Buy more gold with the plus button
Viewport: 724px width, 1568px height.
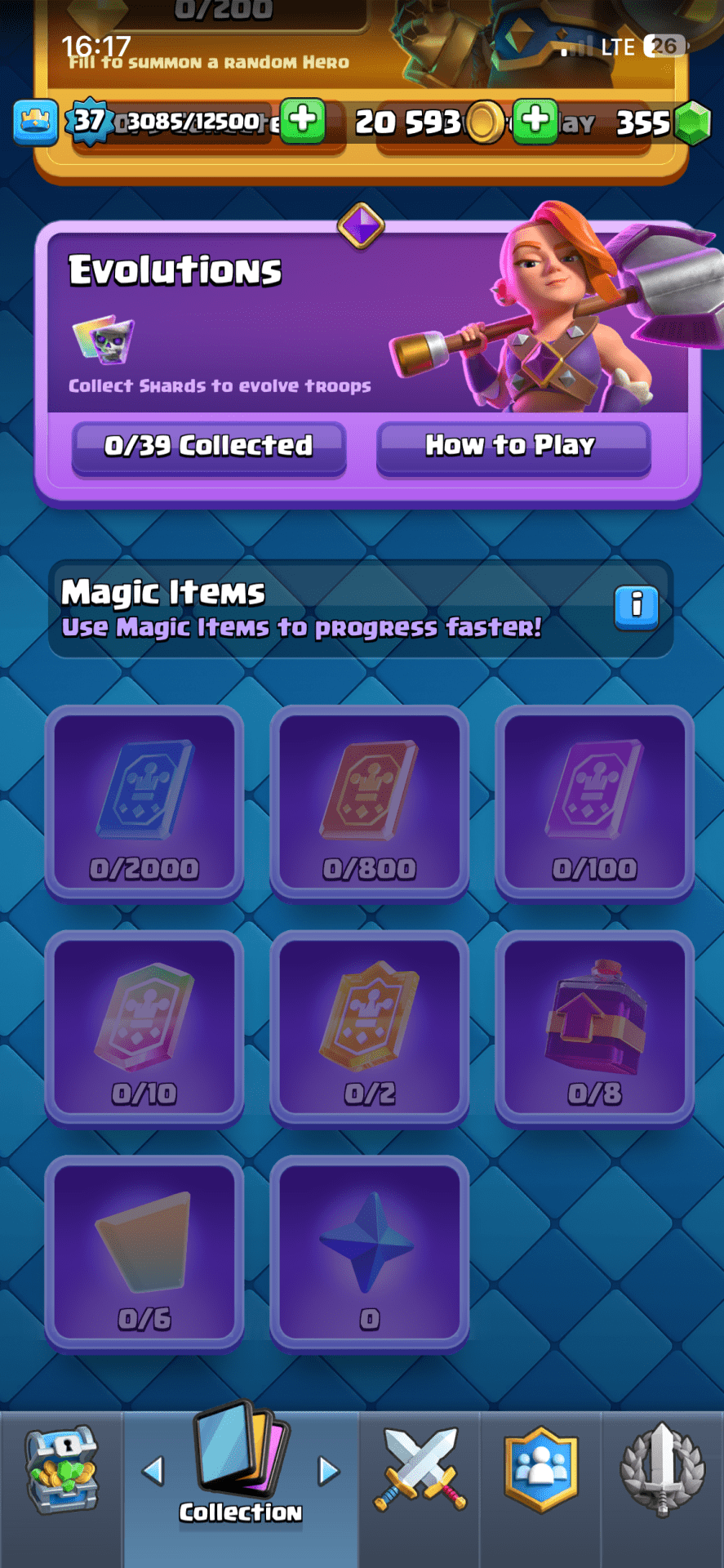pyautogui.click(x=535, y=121)
